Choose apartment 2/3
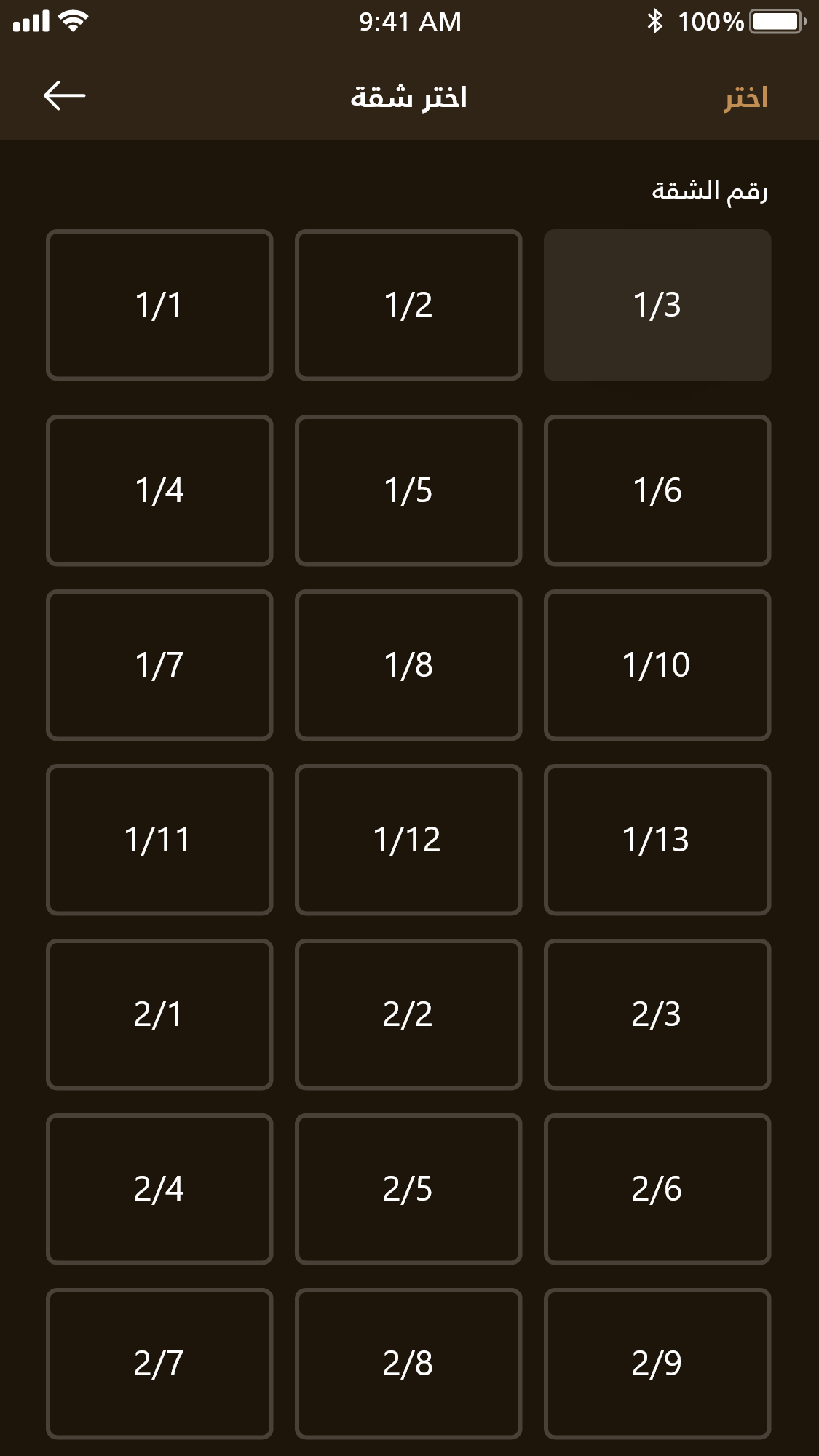Screen dimensions: 819x1456 657,1014
